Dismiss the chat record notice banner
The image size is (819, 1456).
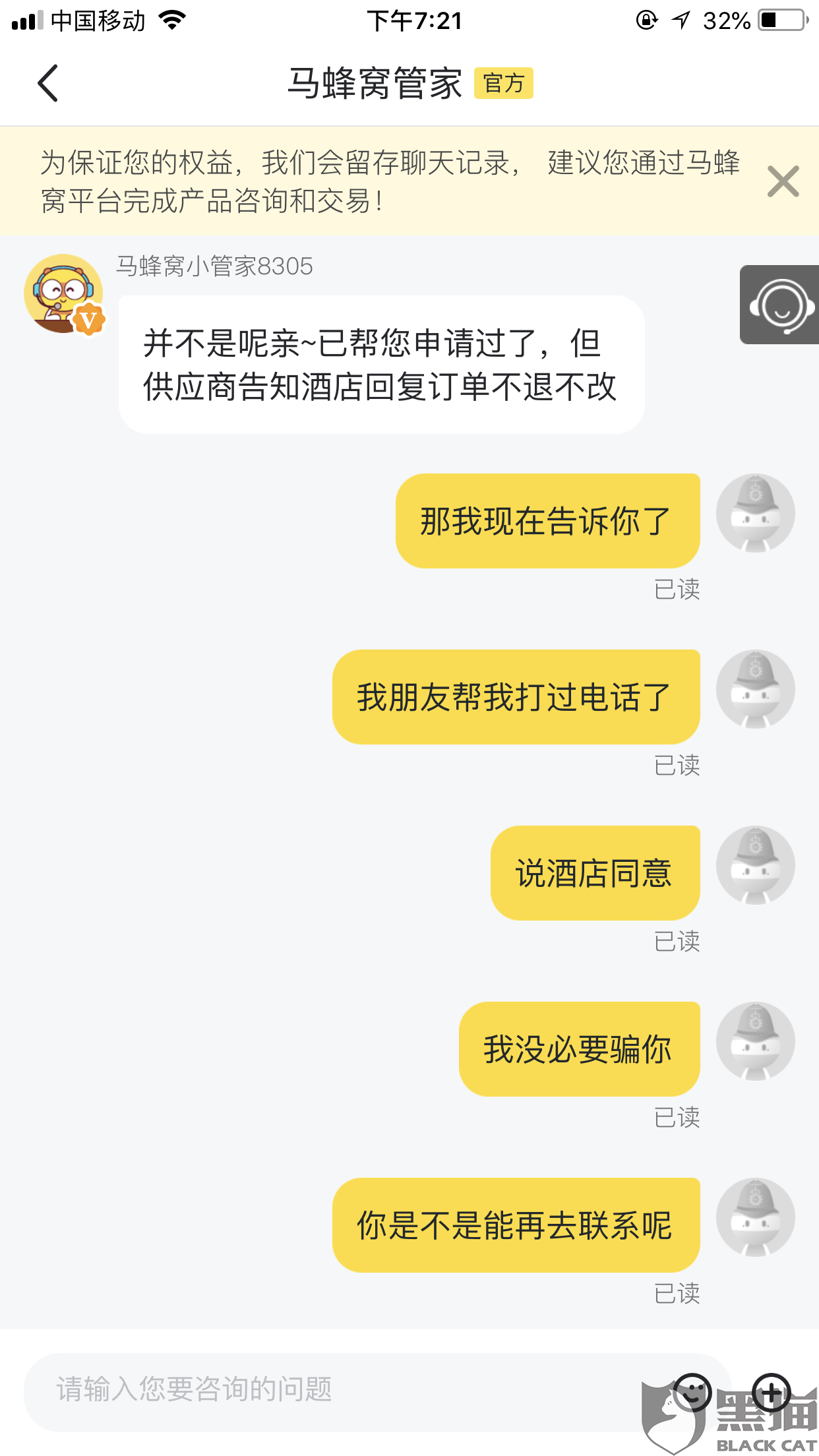coord(783,181)
